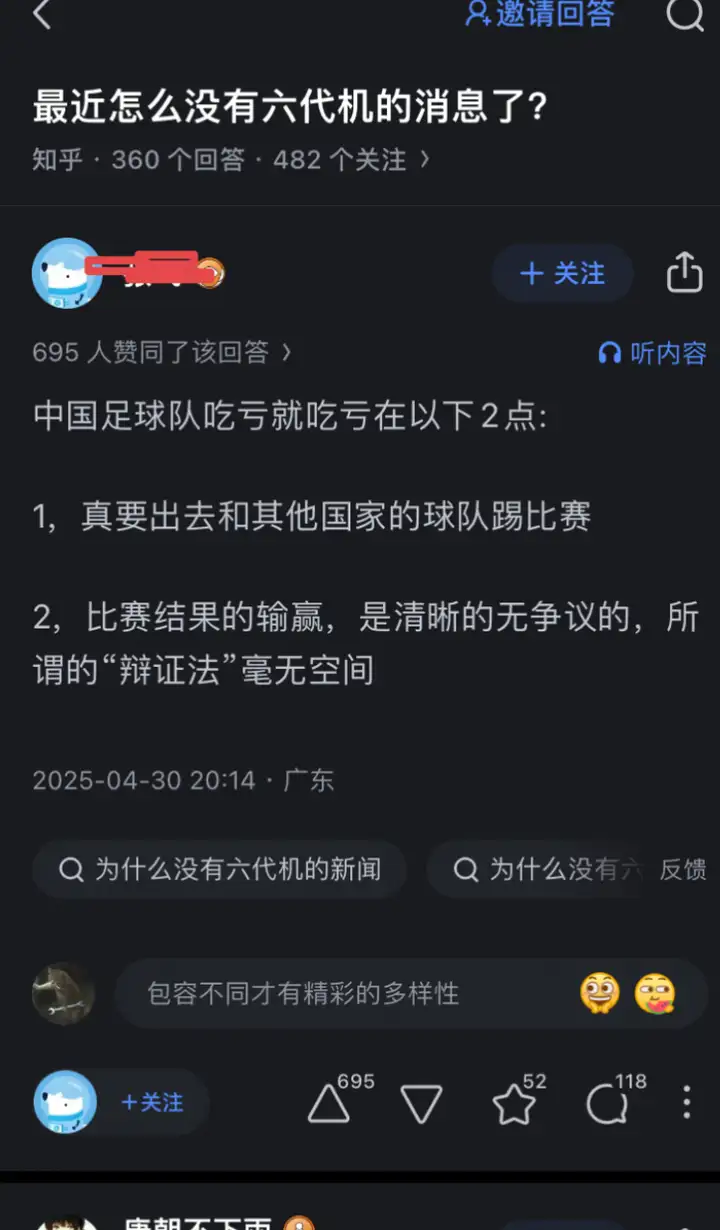
Task: Go back using the top-left arrow
Action: (x=41, y=15)
